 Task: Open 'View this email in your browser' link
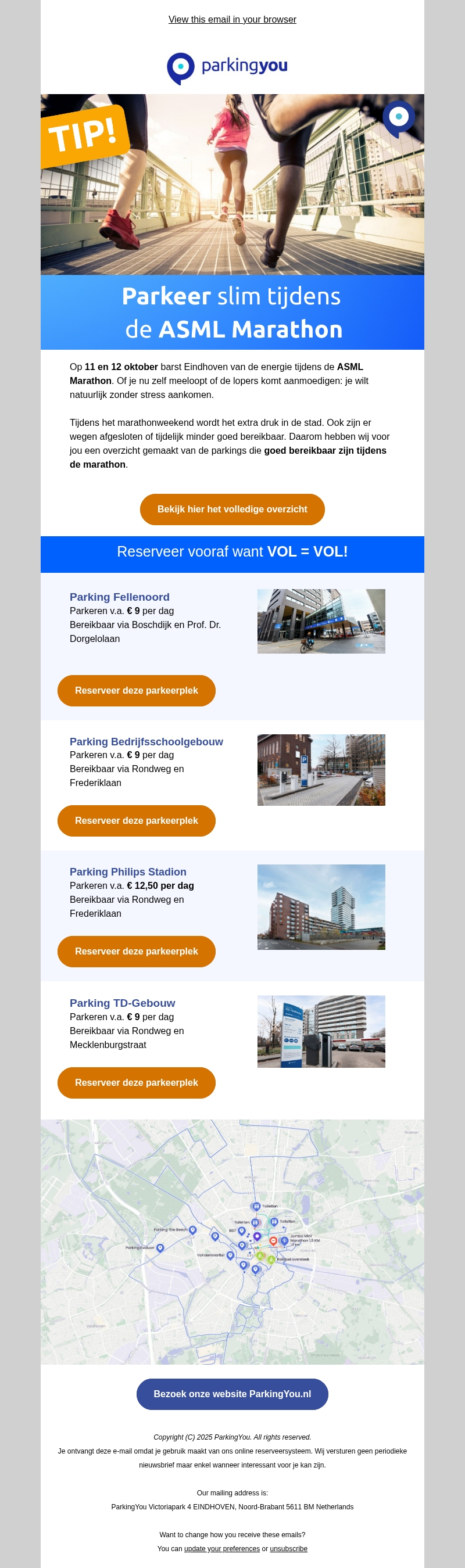(x=232, y=20)
